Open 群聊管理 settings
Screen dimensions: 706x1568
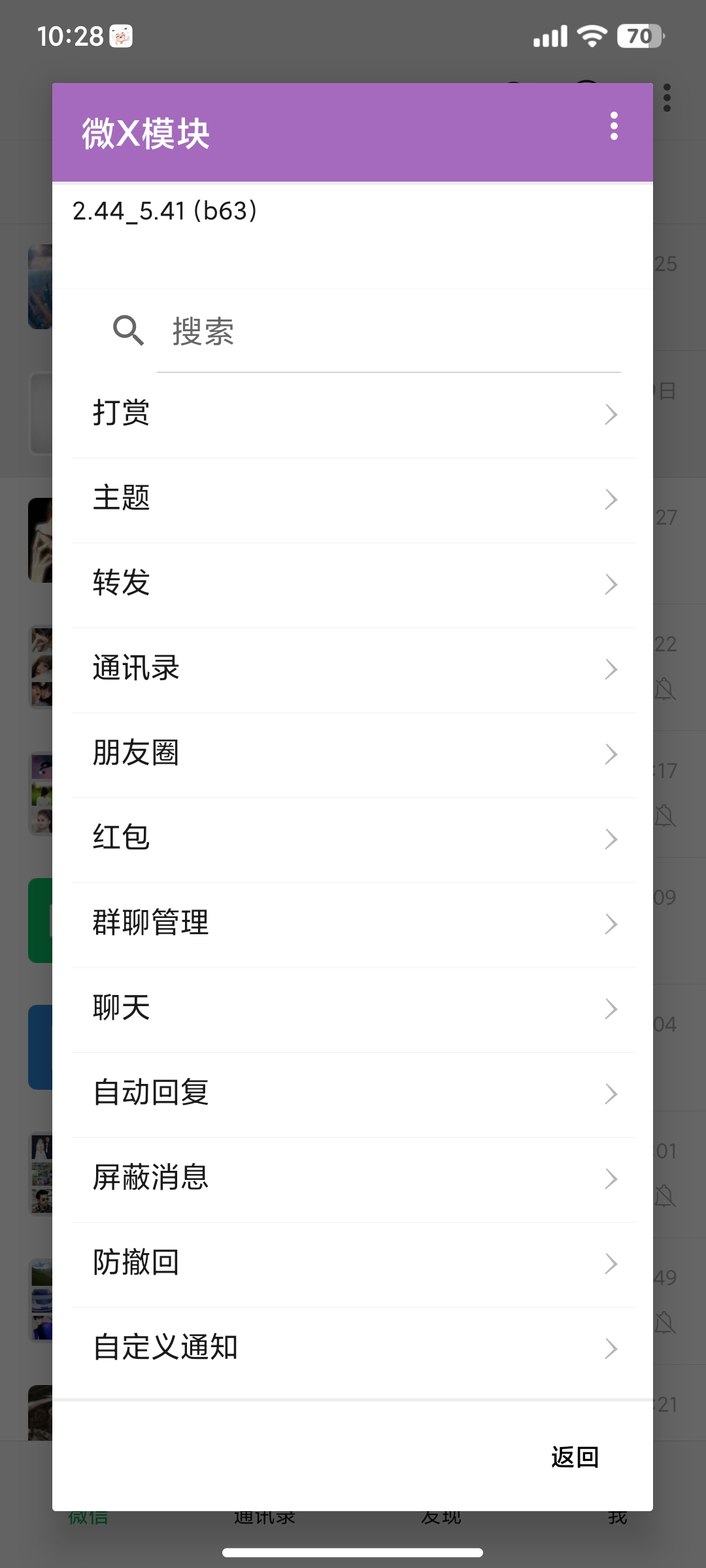(x=353, y=924)
